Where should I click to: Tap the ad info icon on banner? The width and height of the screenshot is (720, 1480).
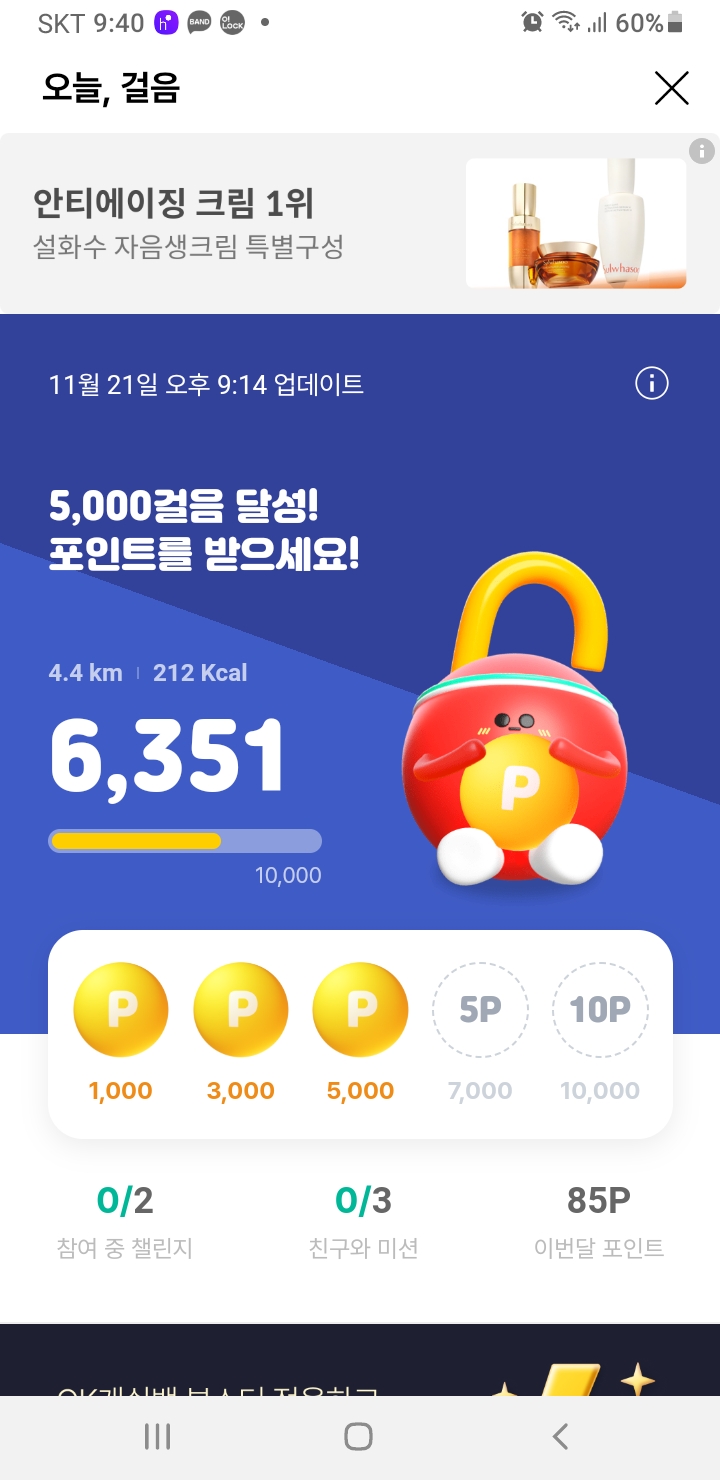[x=702, y=151]
